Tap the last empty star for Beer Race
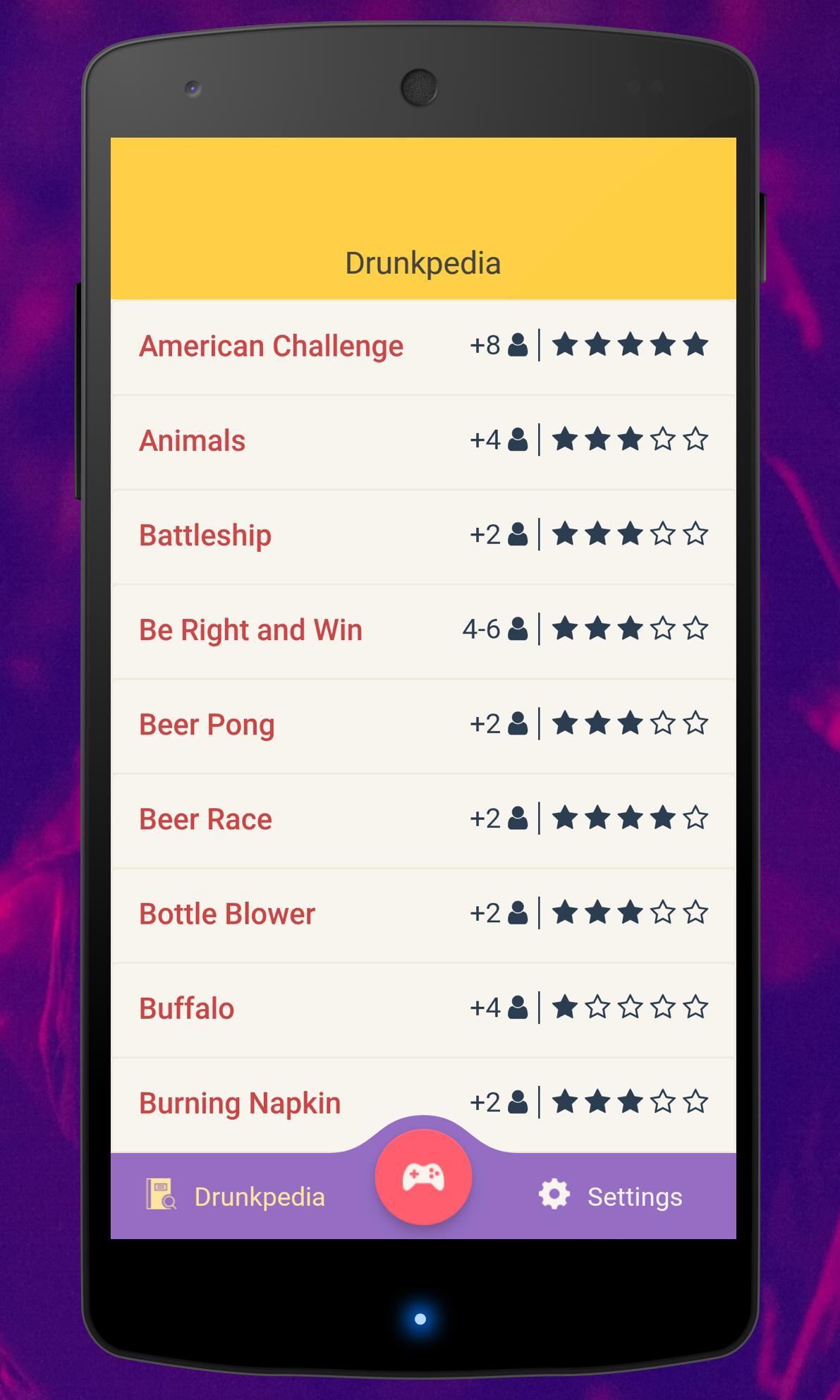840x1400 pixels. click(694, 818)
